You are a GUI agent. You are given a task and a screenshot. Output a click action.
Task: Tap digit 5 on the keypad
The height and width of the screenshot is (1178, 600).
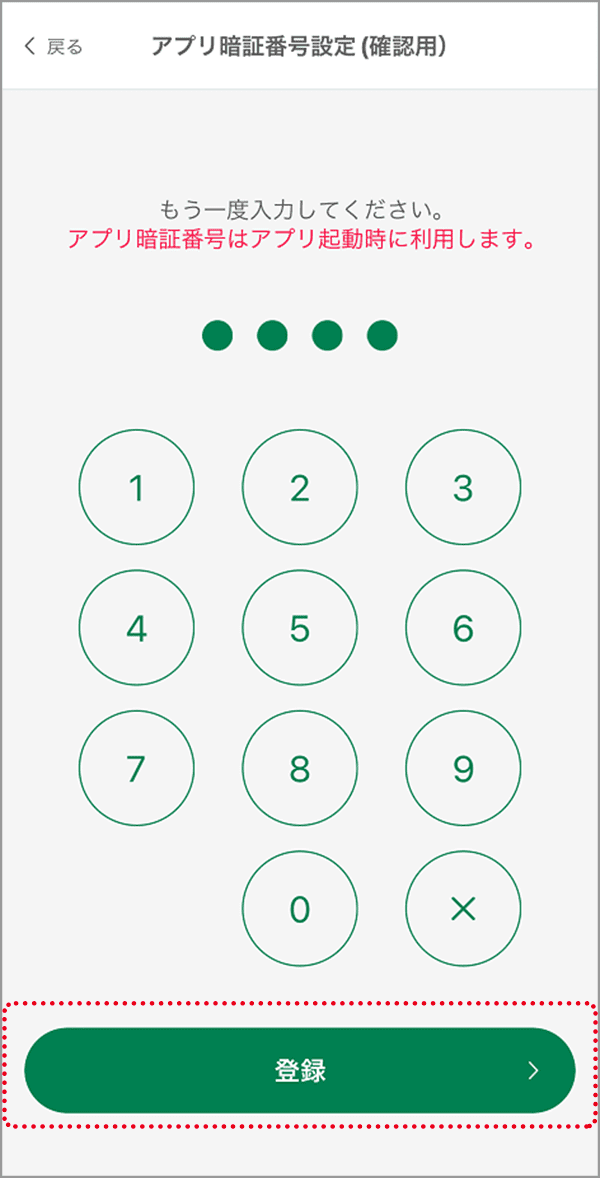(x=300, y=628)
